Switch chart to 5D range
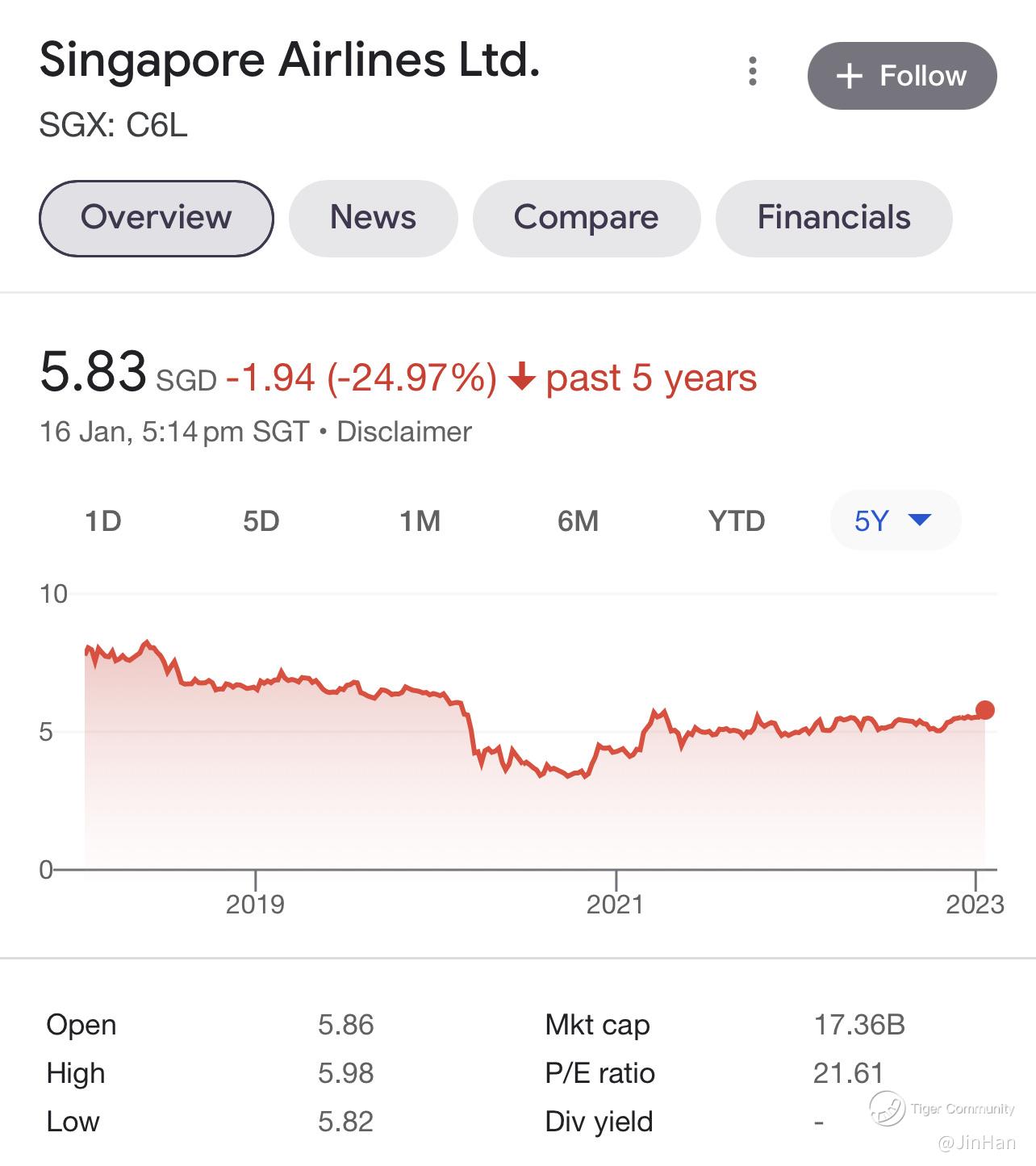 click(261, 521)
